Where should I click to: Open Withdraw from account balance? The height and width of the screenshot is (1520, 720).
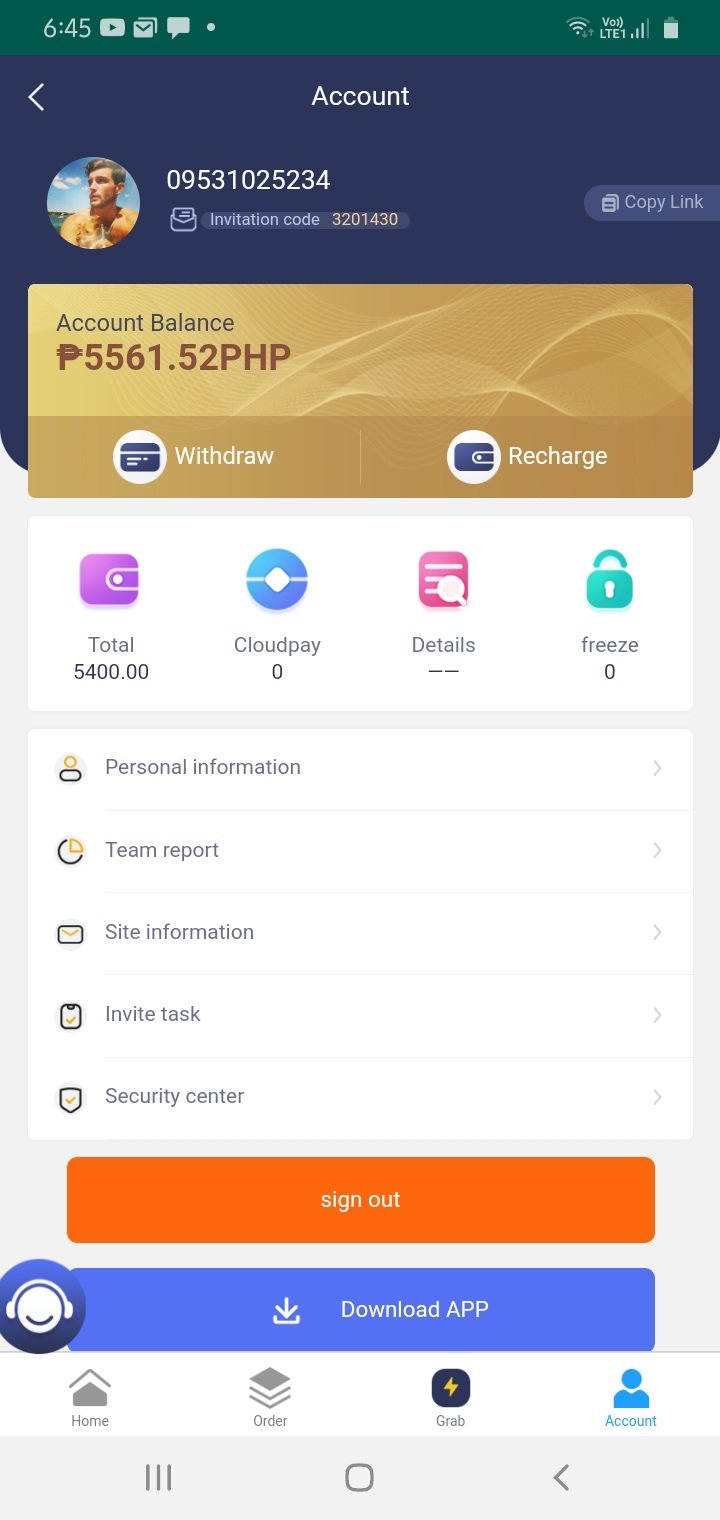tap(194, 456)
